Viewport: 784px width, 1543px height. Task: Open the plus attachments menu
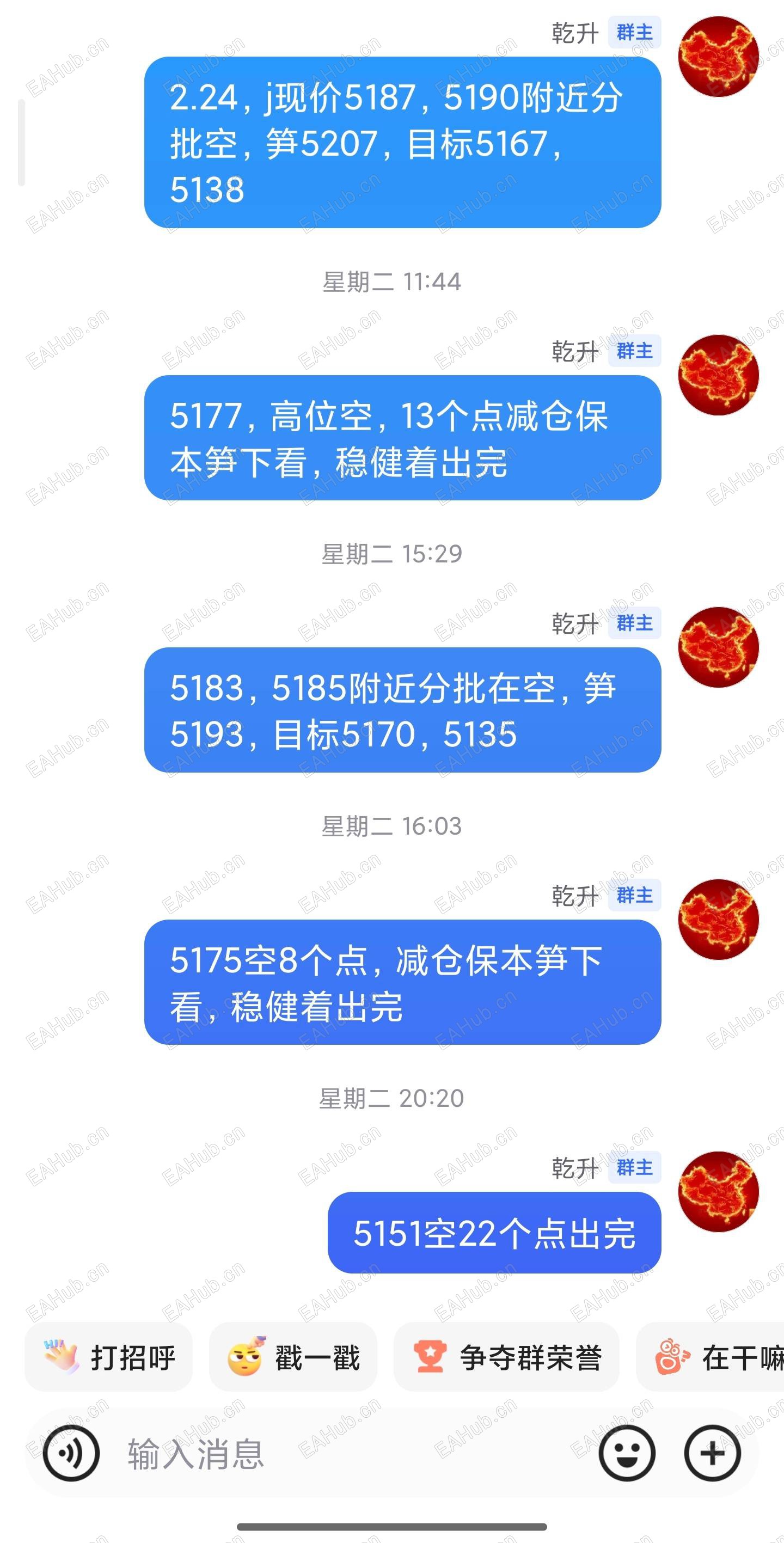[712, 1453]
